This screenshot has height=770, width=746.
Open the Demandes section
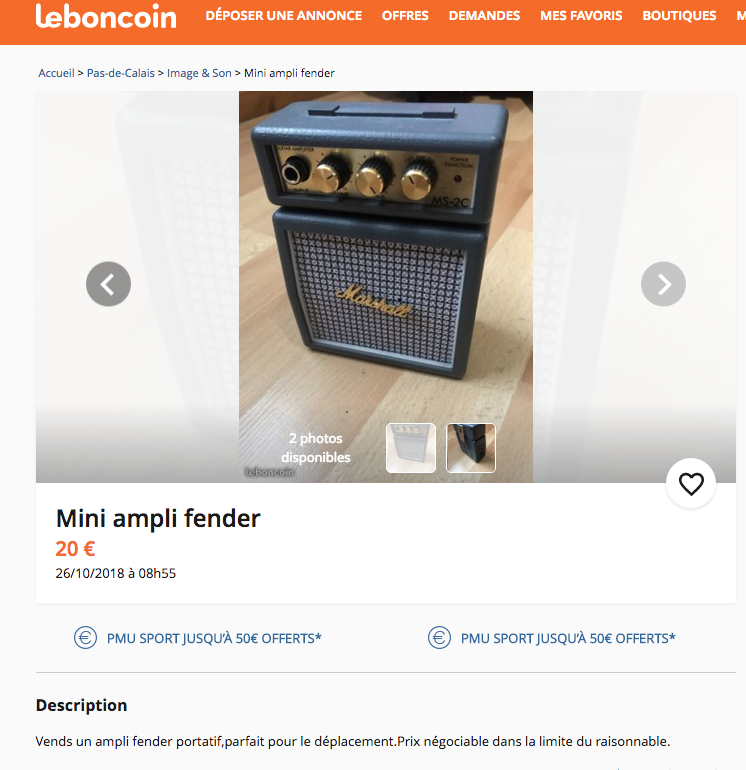(x=484, y=16)
